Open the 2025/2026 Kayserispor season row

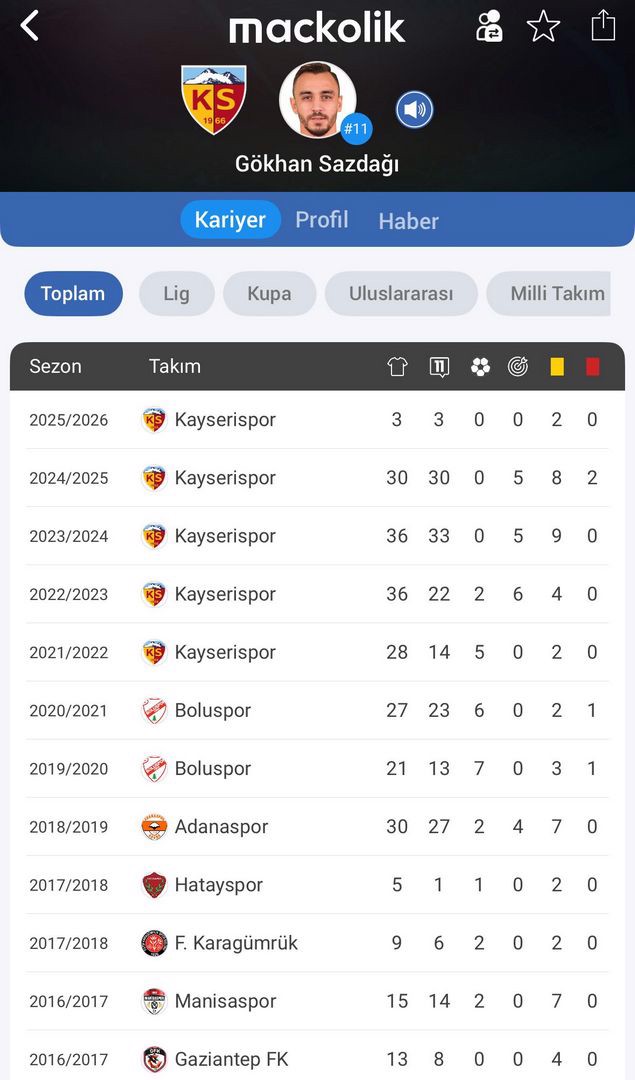(318, 419)
